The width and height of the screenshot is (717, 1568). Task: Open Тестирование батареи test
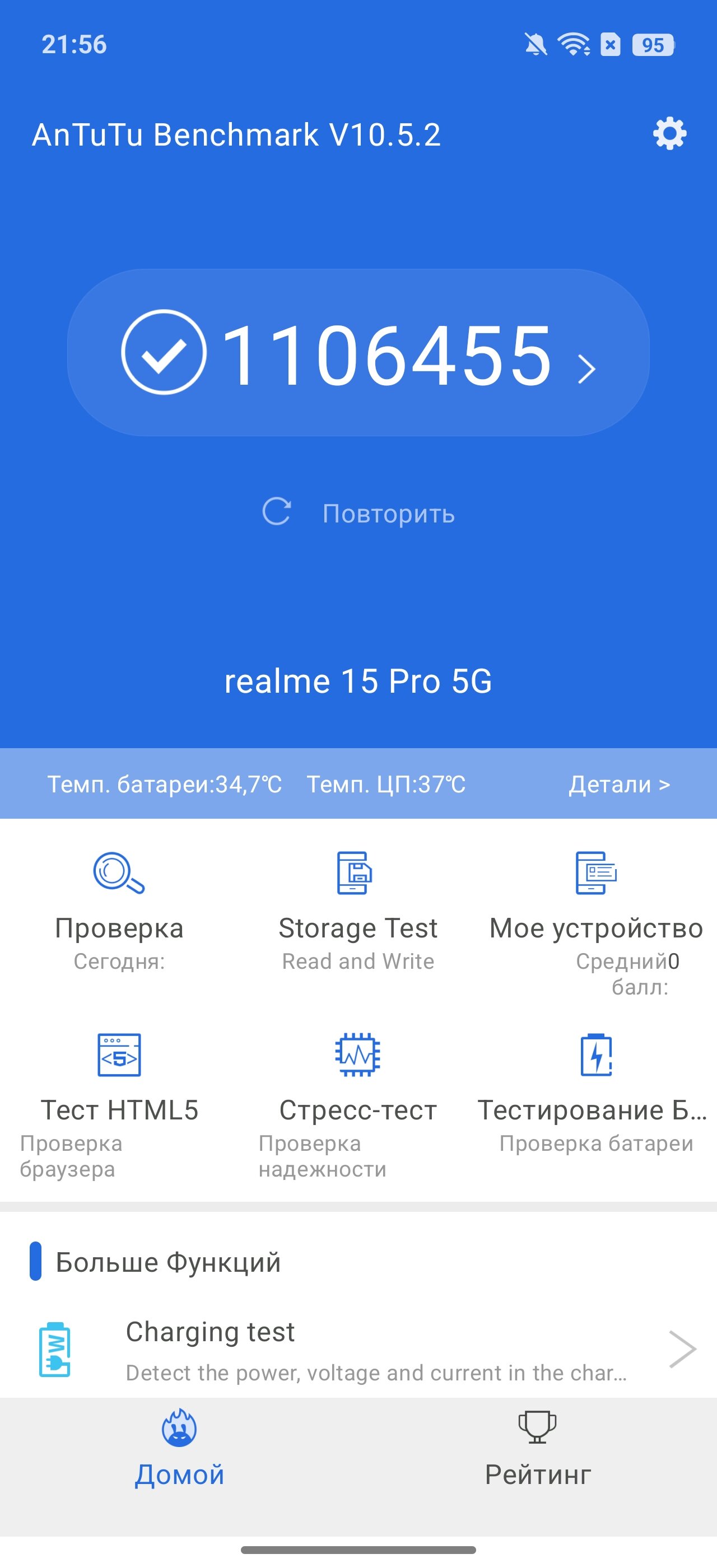pyautogui.click(x=597, y=1090)
